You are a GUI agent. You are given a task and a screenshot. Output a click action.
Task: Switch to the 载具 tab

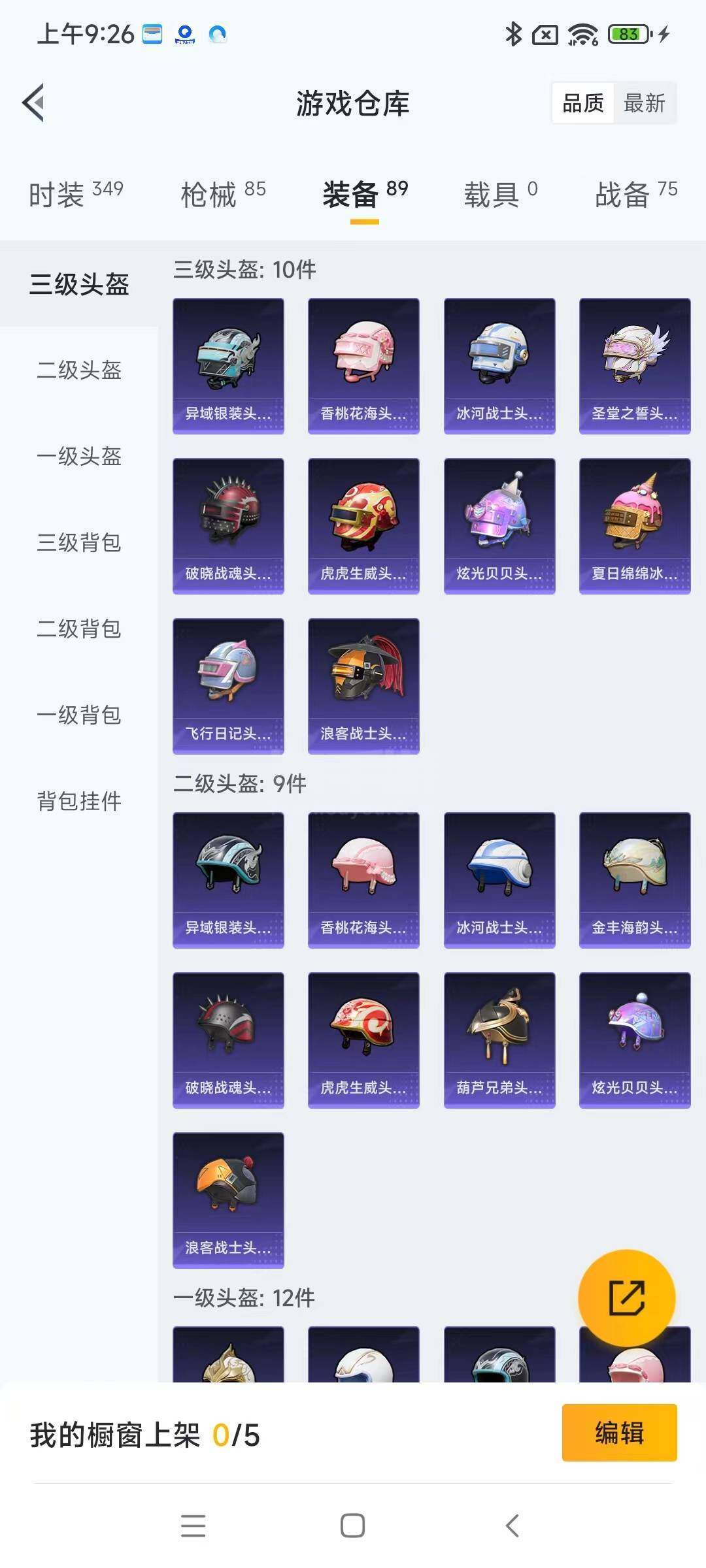pos(501,195)
